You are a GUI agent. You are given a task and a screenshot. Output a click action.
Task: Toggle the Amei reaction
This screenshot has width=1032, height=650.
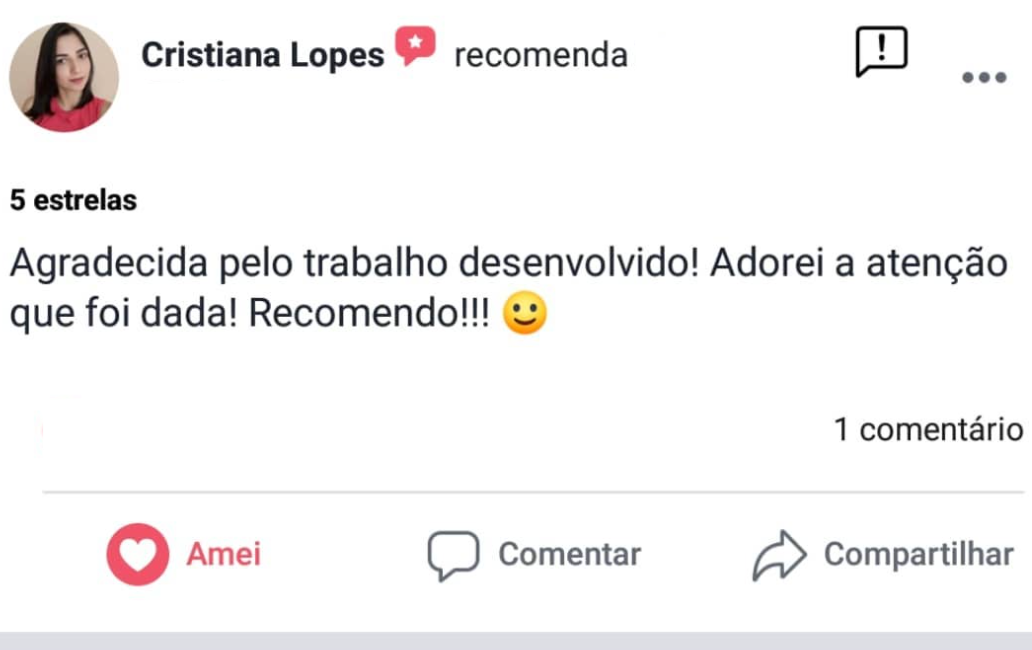(x=184, y=554)
